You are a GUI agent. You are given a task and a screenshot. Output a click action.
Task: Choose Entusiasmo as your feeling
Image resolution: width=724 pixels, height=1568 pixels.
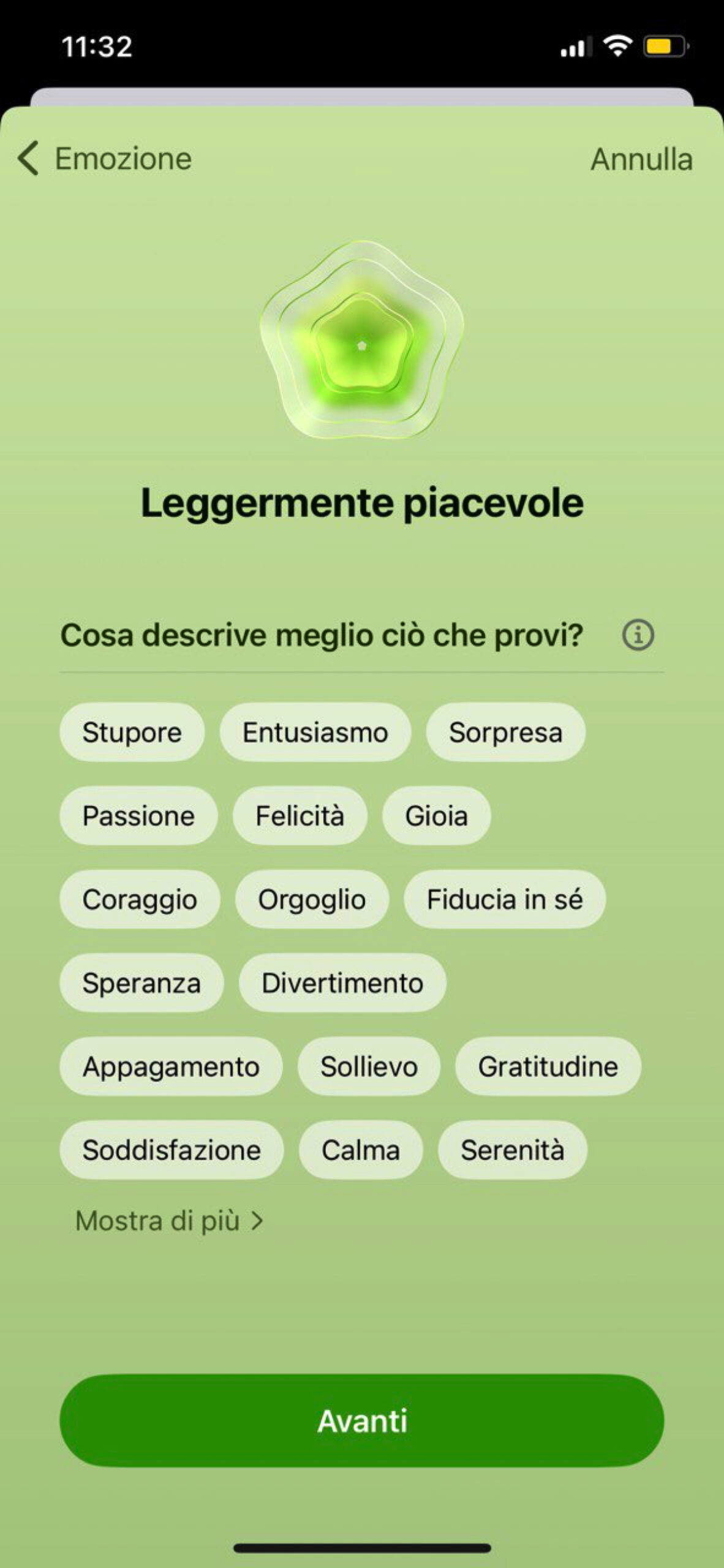coord(315,733)
